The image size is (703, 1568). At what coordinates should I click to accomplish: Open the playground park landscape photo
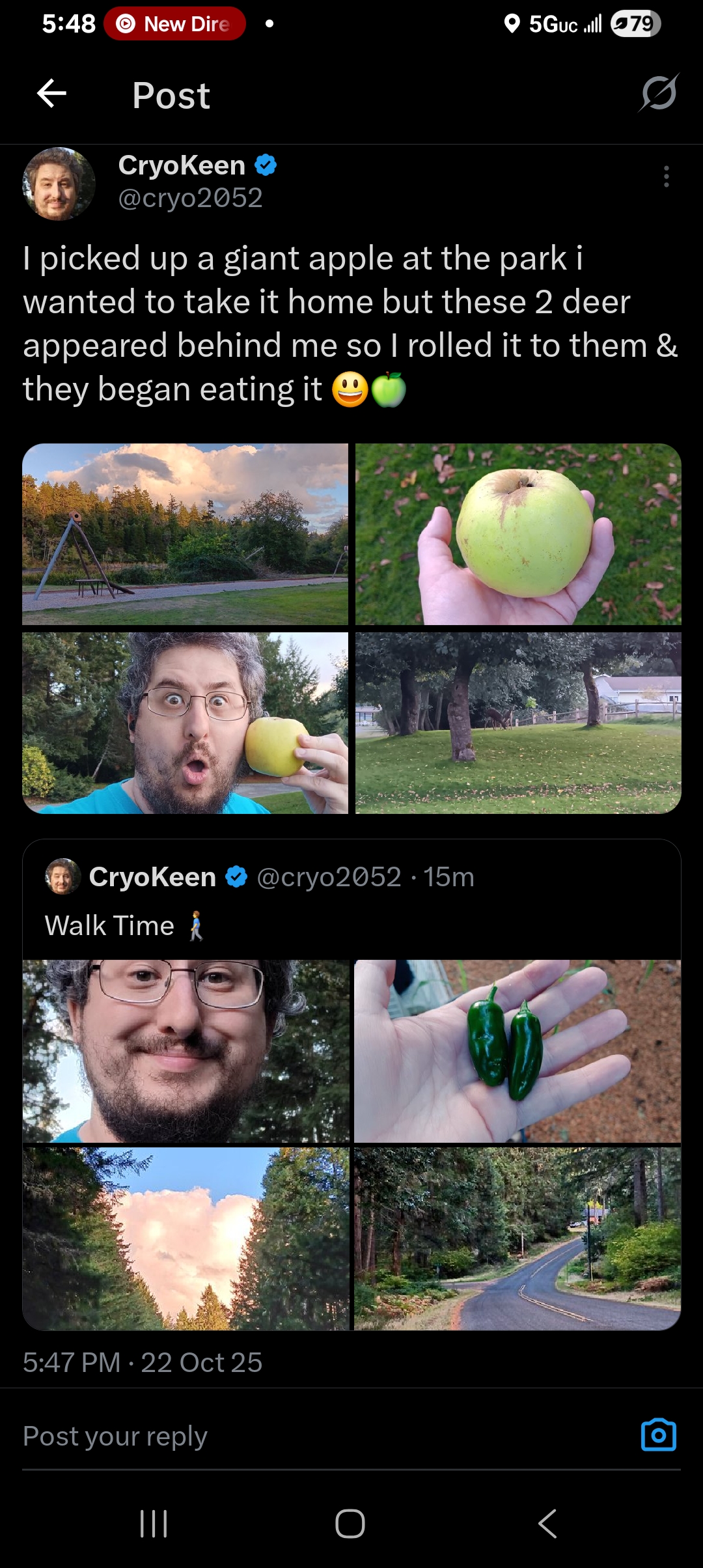pyautogui.click(x=186, y=534)
